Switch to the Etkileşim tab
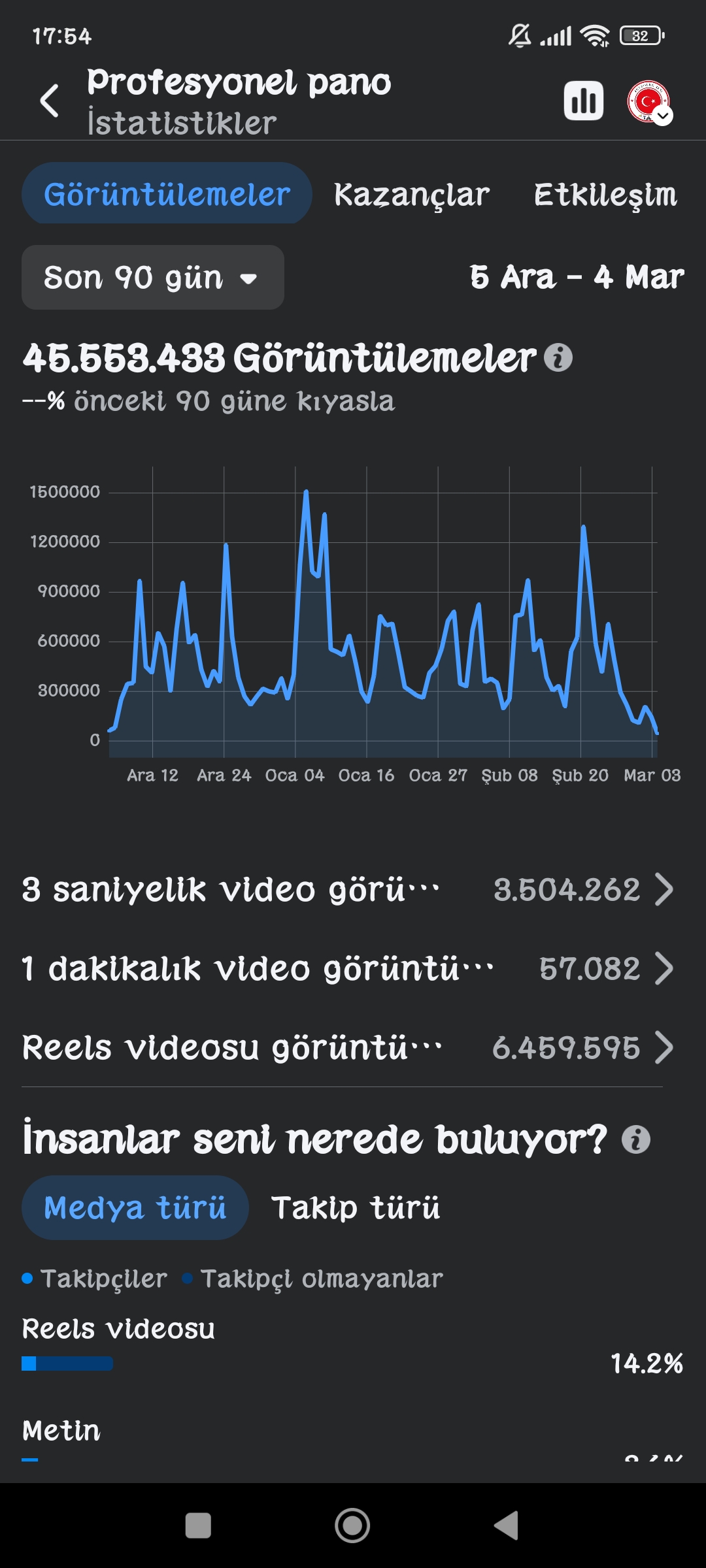Image resolution: width=706 pixels, height=1568 pixels. [x=605, y=194]
